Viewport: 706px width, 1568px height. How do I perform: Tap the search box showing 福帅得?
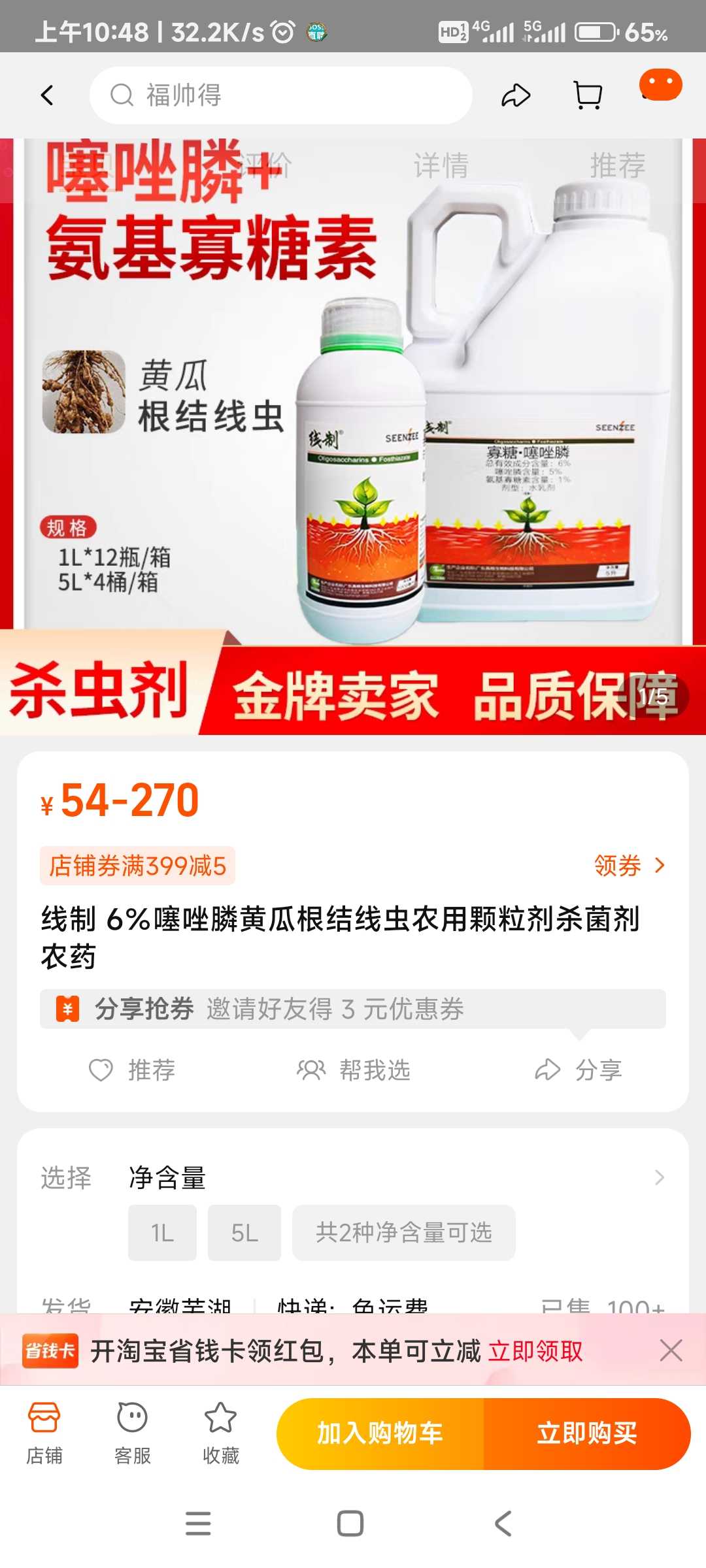(281, 95)
